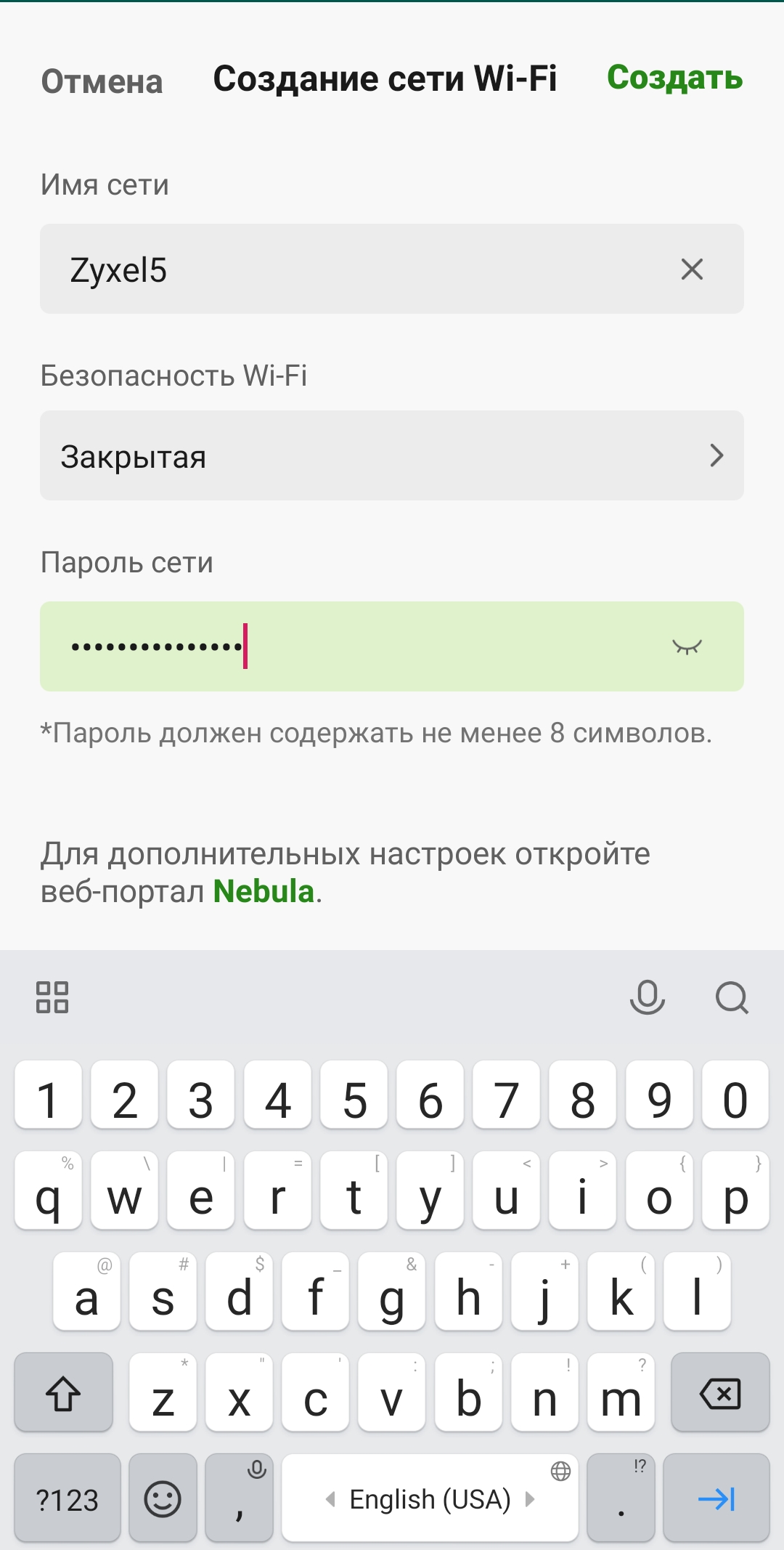Open the emoji keyboard
Screen dimensions: 784x1550
[163, 1499]
